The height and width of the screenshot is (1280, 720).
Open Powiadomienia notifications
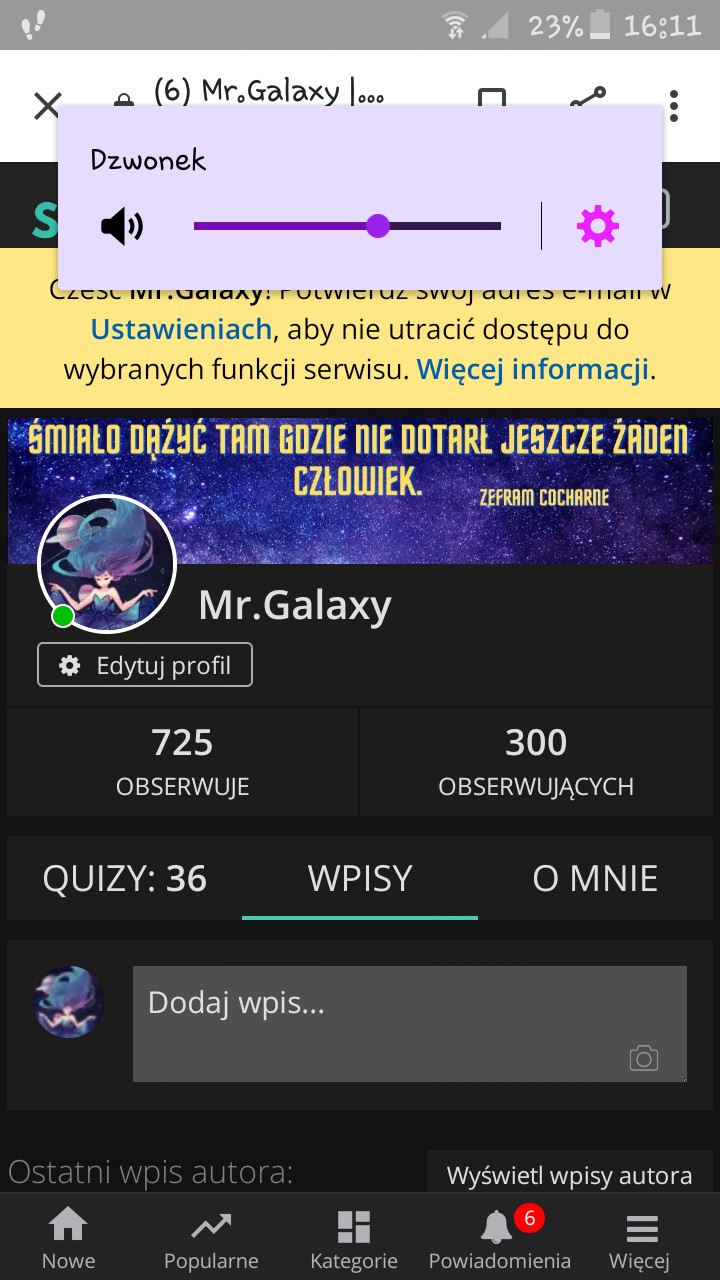coord(500,1238)
